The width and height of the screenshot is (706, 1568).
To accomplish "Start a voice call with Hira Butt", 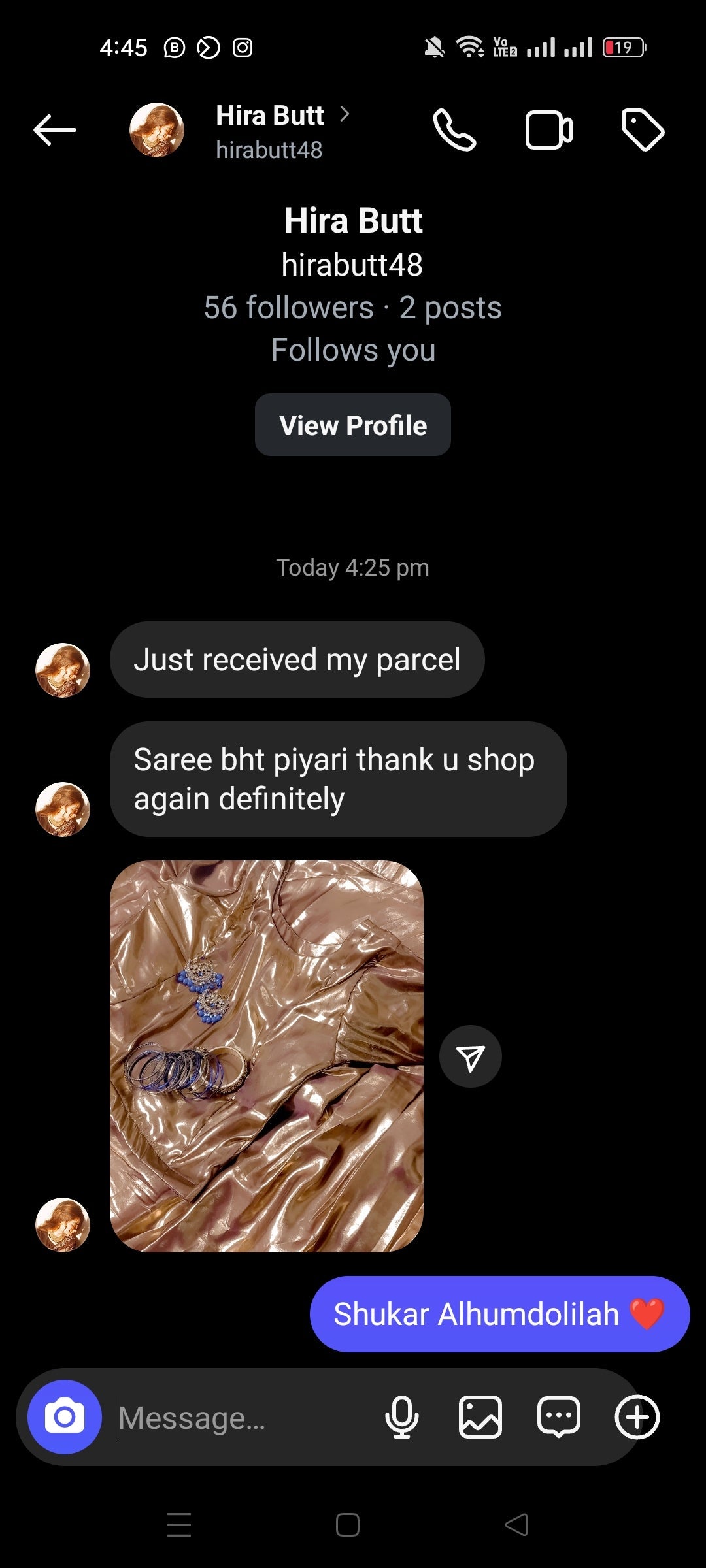I will coord(454,131).
